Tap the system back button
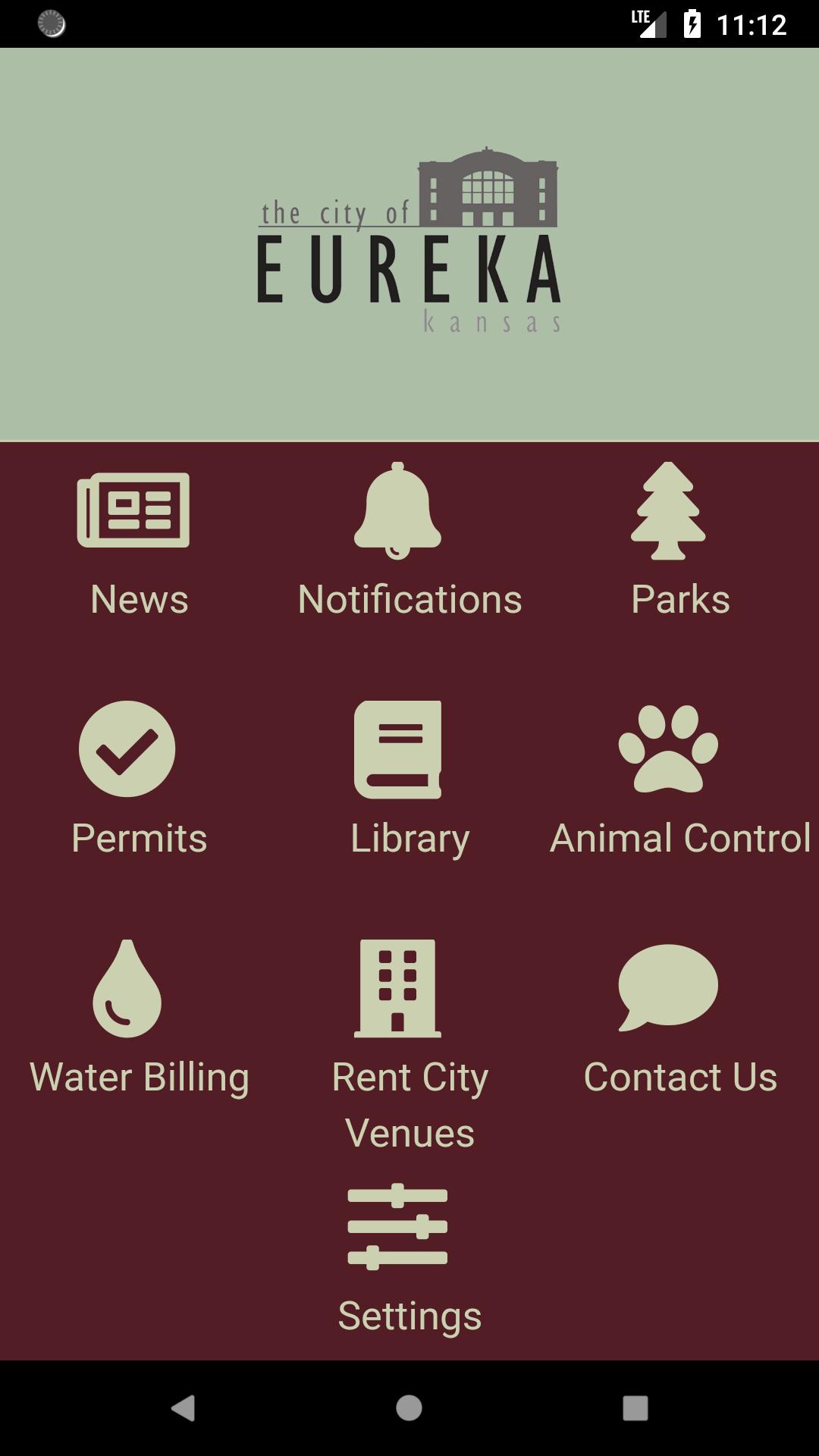 click(183, 1408)
